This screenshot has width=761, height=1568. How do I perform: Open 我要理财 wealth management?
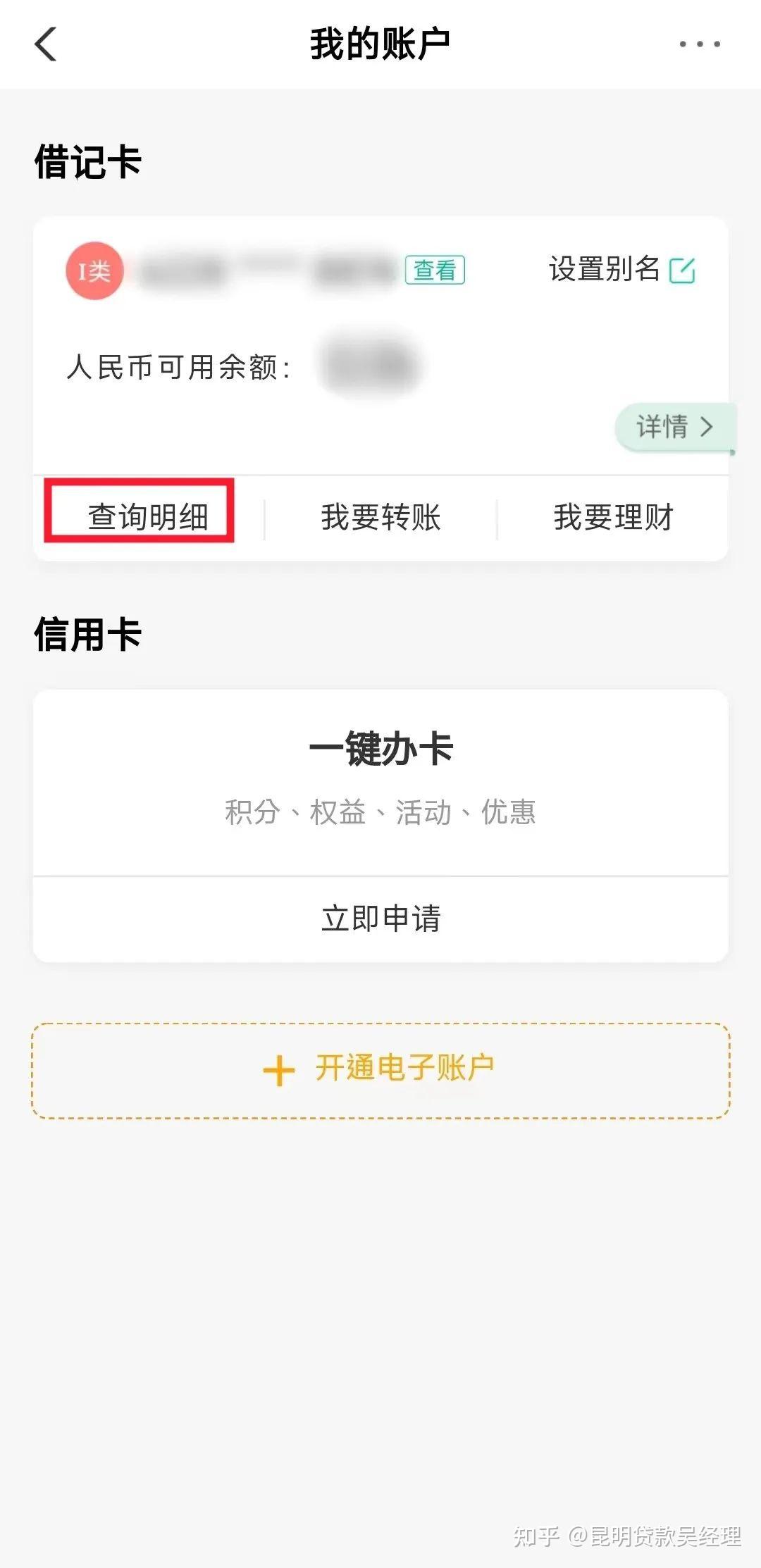[613, 517]
